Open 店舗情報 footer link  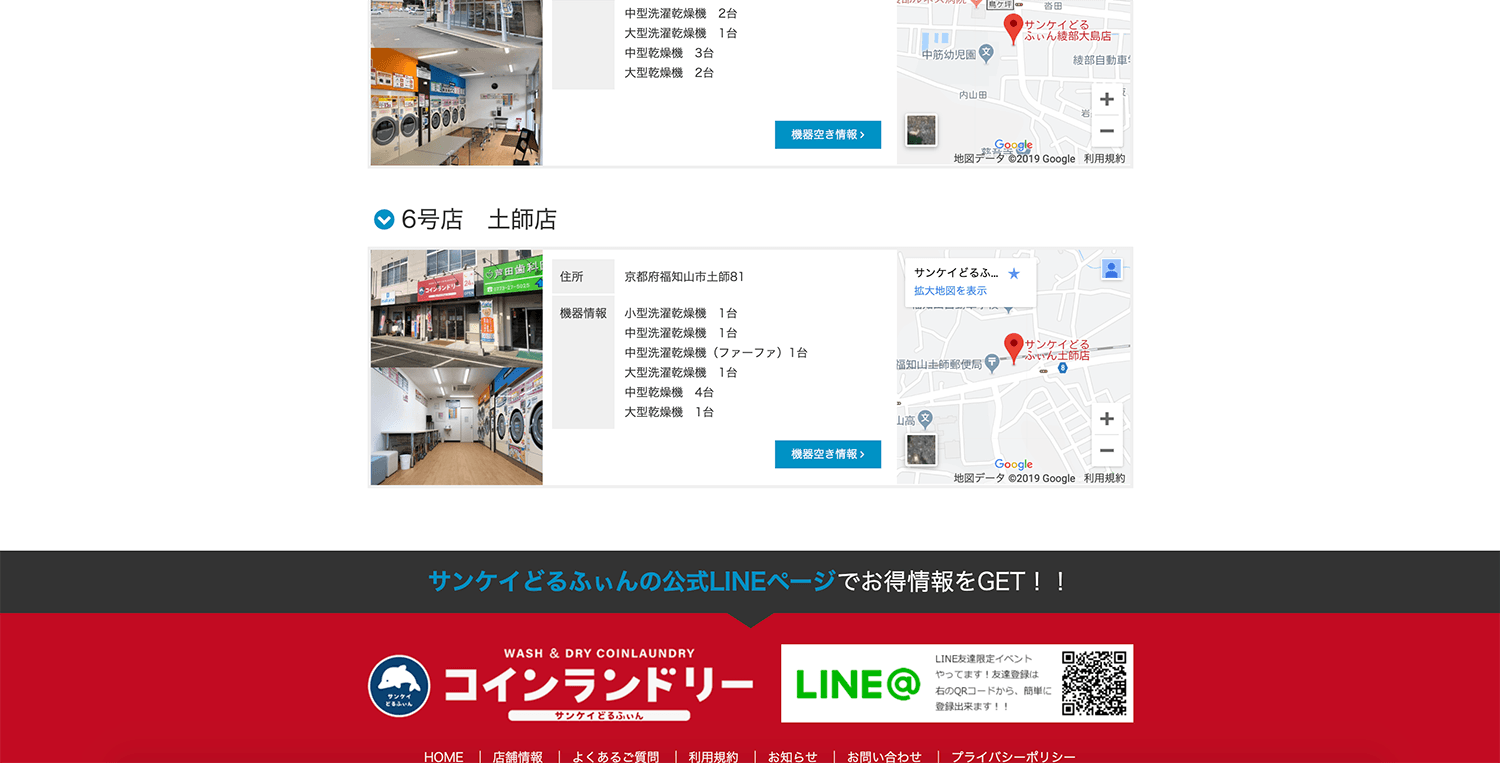[517, 757]
